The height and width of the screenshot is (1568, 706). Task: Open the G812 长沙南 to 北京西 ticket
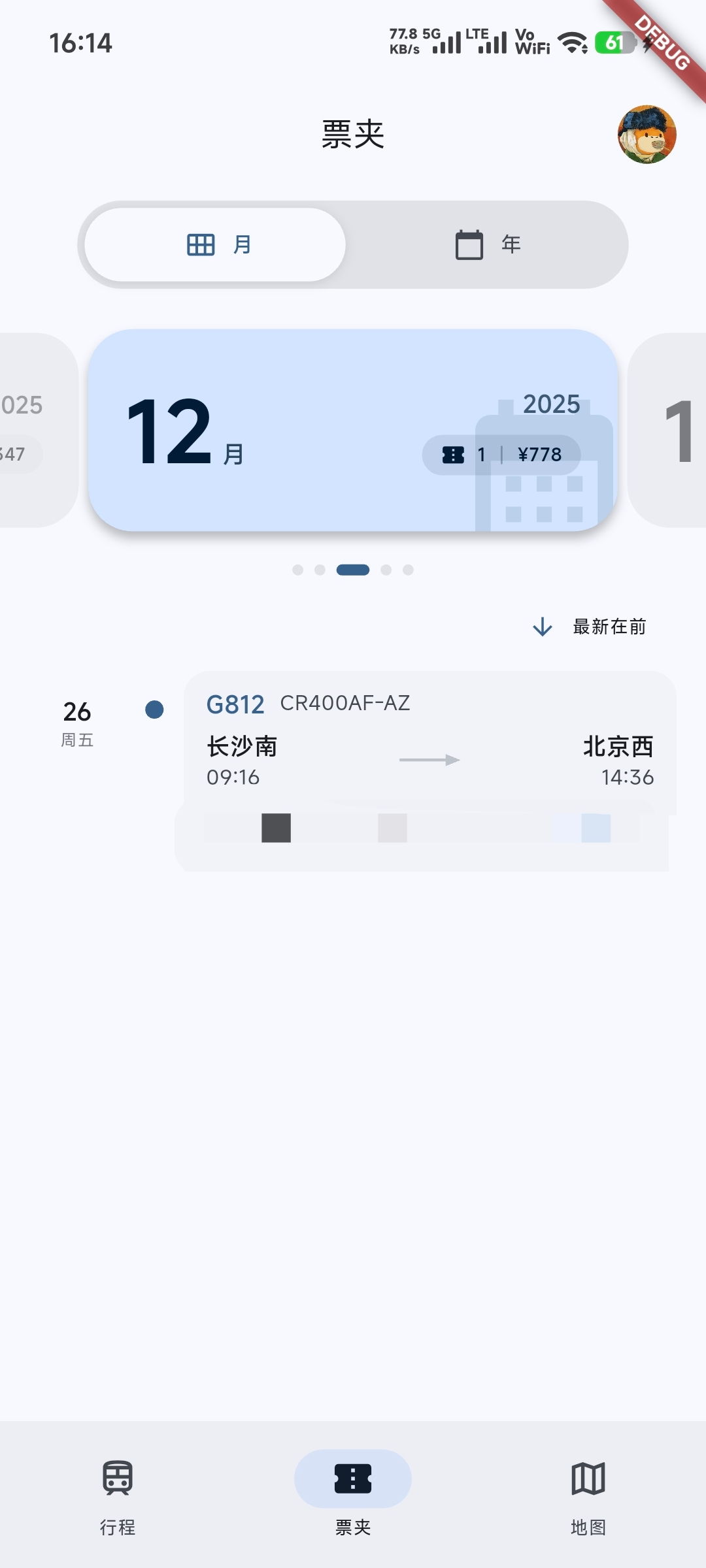coord(429,745)
